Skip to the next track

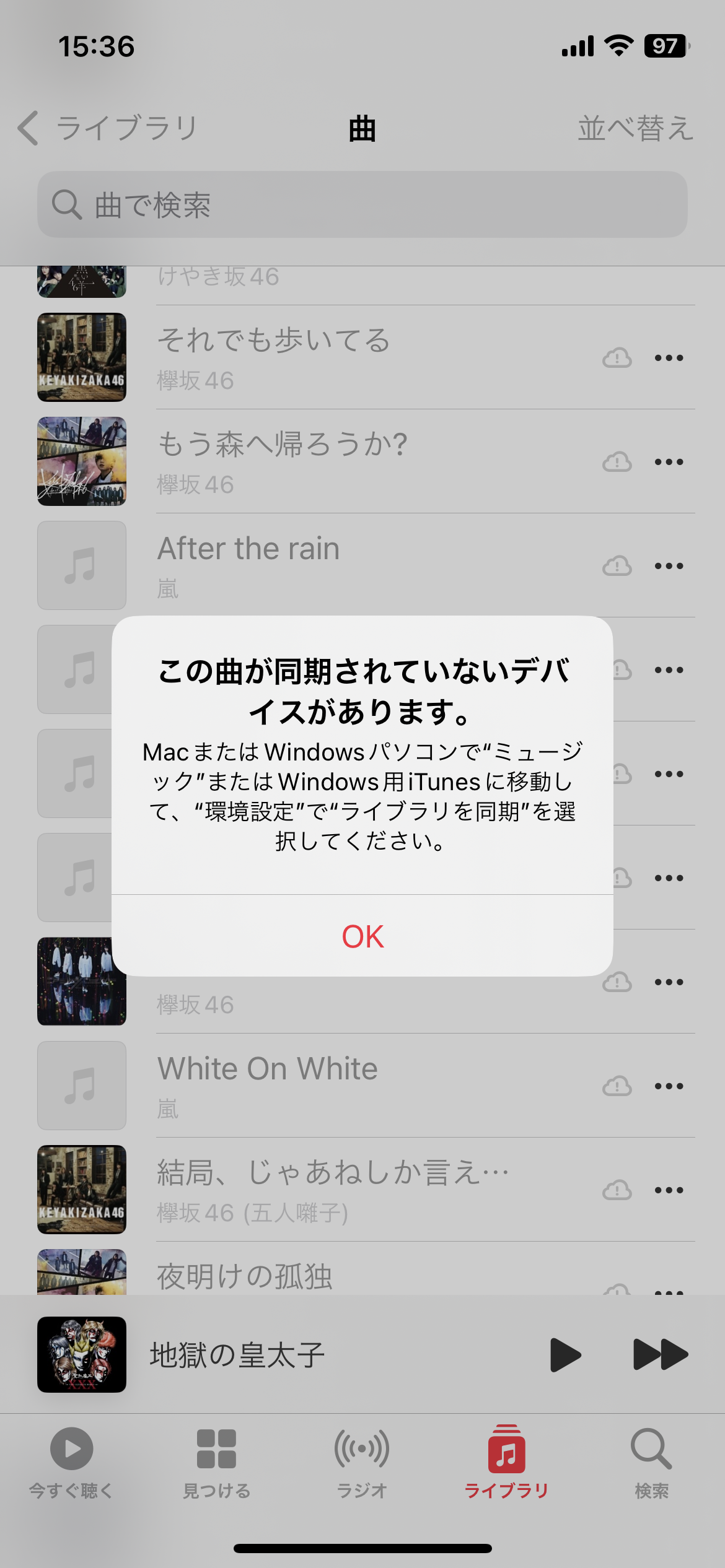[x=660, y=1354]
